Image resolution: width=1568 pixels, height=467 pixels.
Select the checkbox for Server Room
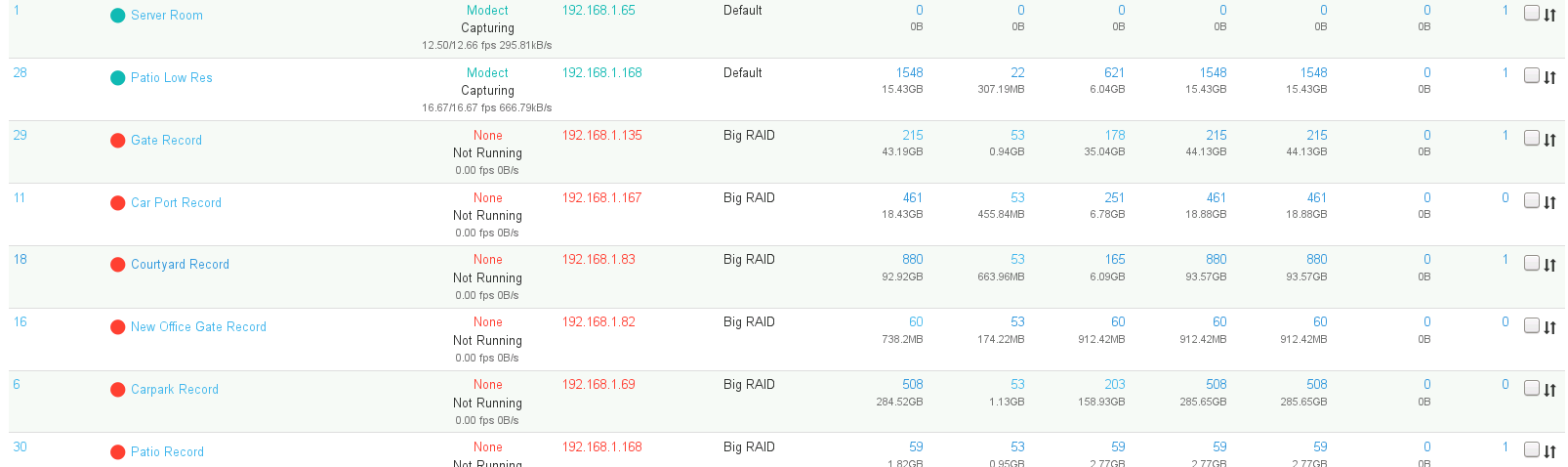point(1531,13)
